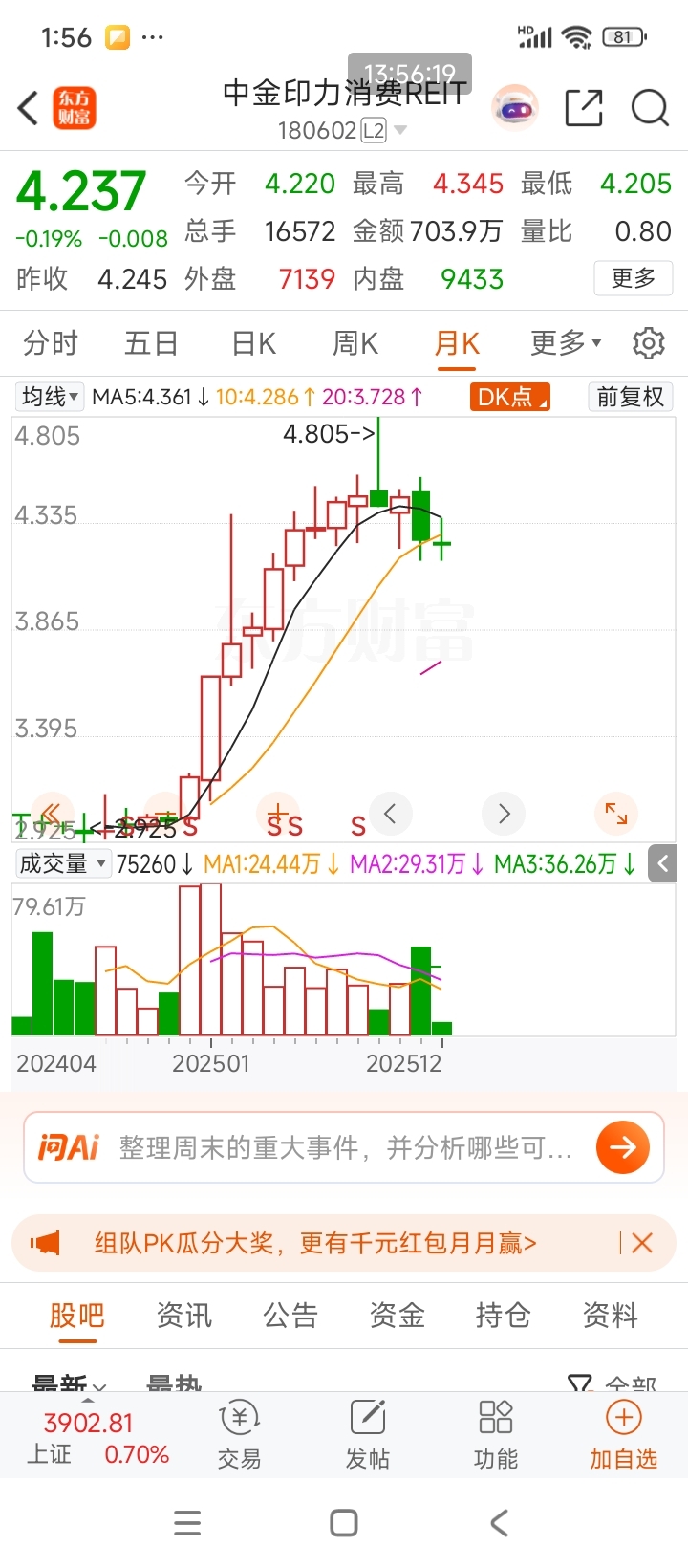The width and height of the screenshot is (688, 1568).
Task: Tap 更多 to show more quote data
Action: (x=633, y=278)
